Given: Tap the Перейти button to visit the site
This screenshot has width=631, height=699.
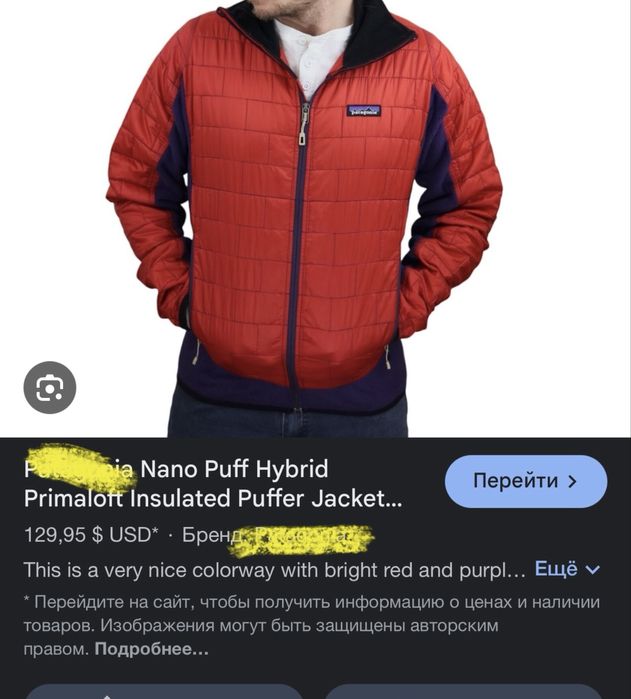Looking at the screenshot, I should [x=525, y=481].
